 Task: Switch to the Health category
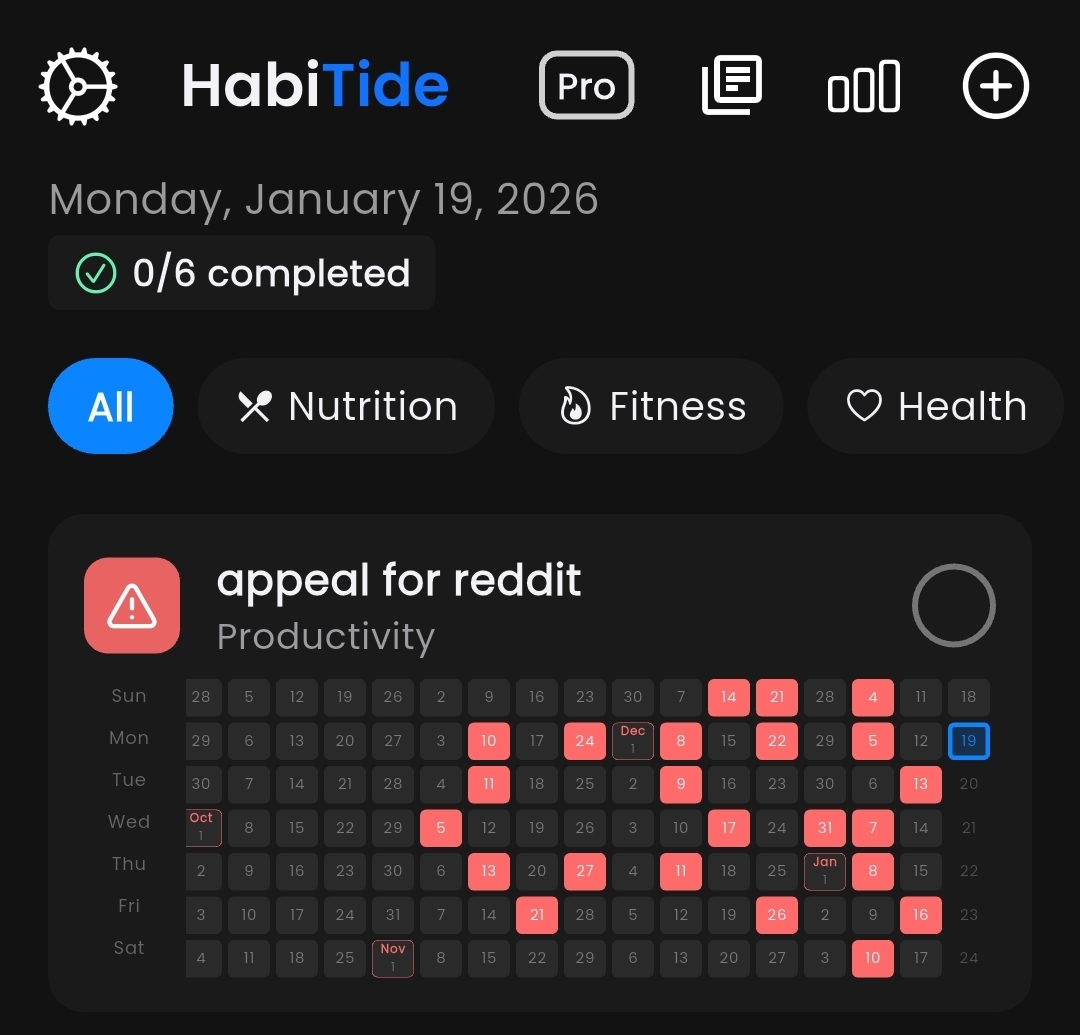pyautogui.click(x=935, y=407)
